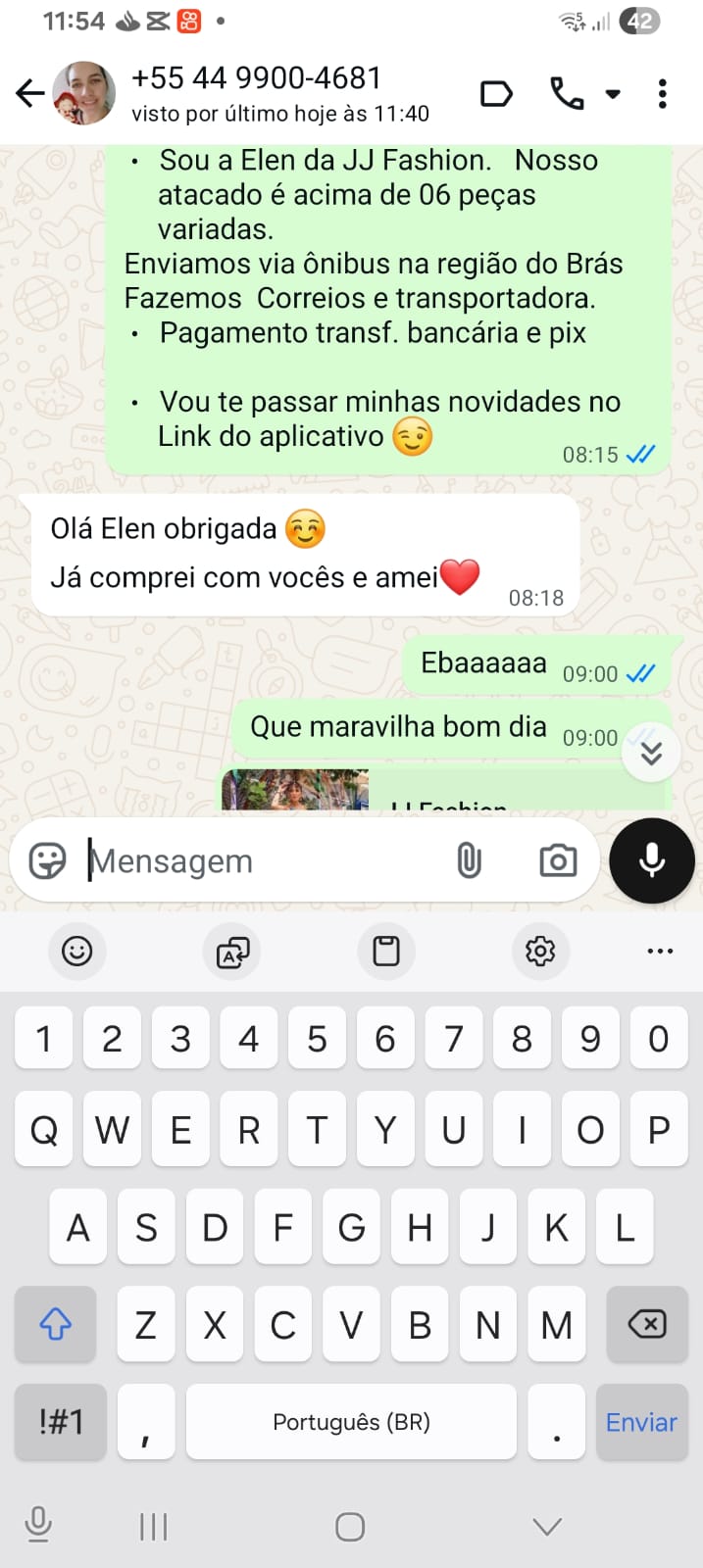Hit the backspace key
This screenshot has height=1568, width=703.
[x=647, y=1325]
